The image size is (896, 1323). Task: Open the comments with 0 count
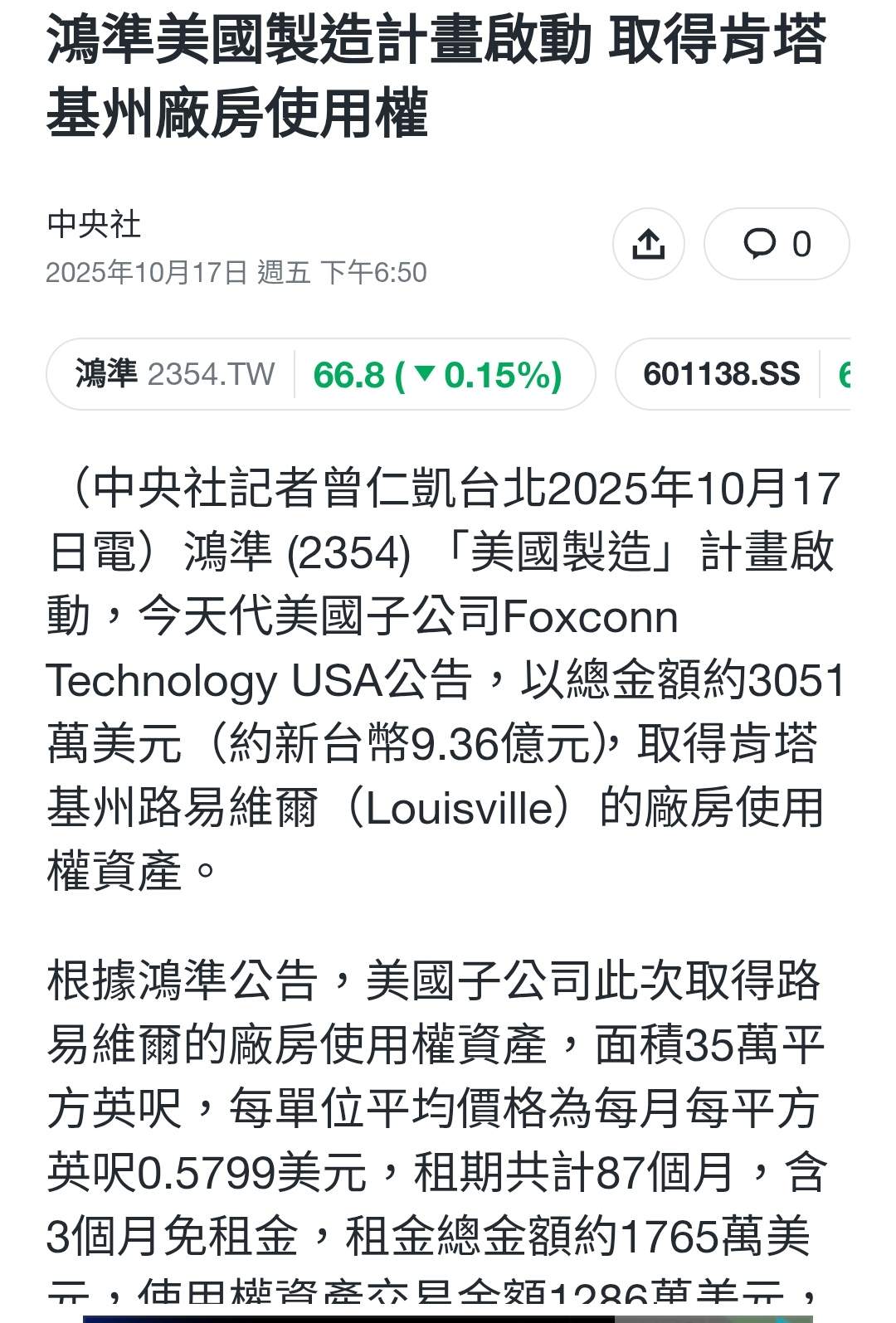pos(777,244)
